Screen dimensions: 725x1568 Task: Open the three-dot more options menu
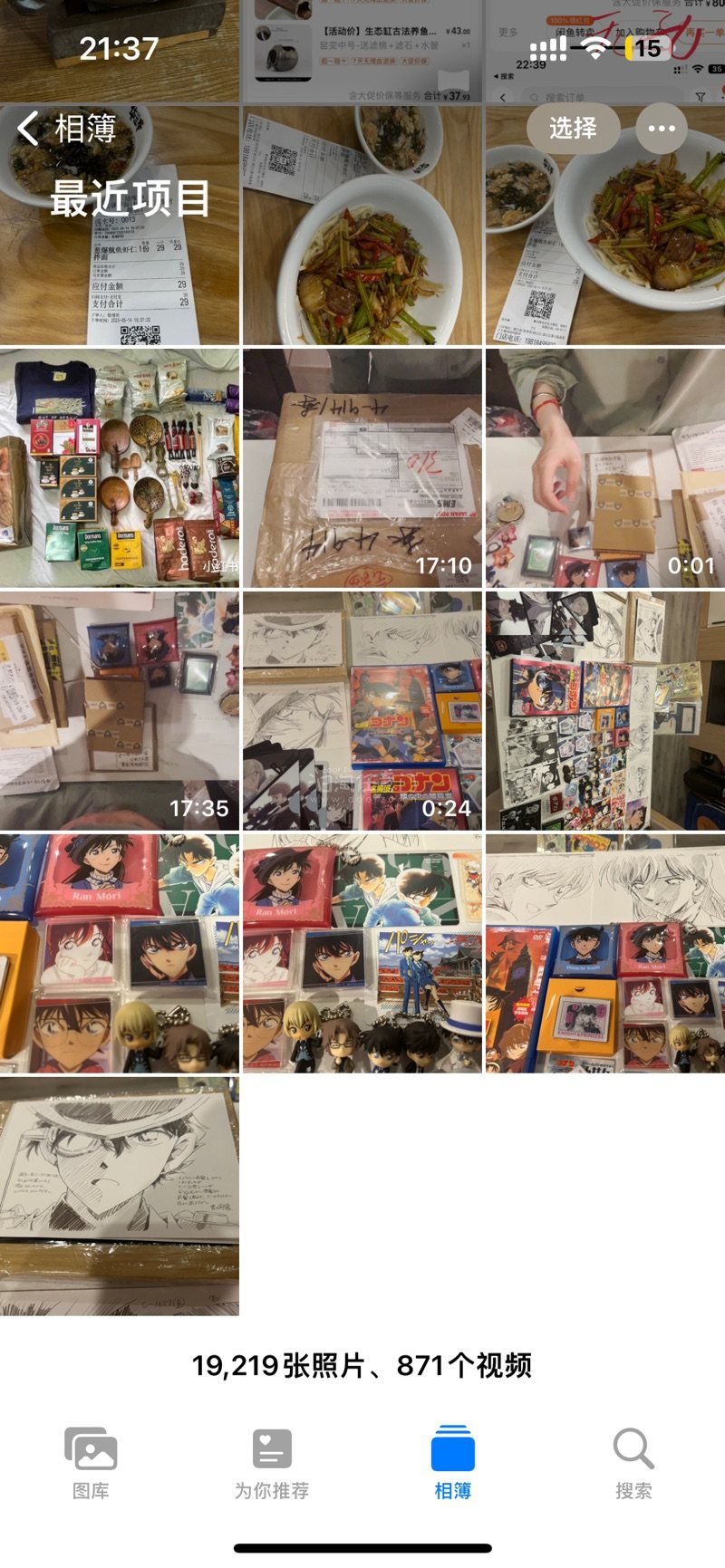(662, 129)
